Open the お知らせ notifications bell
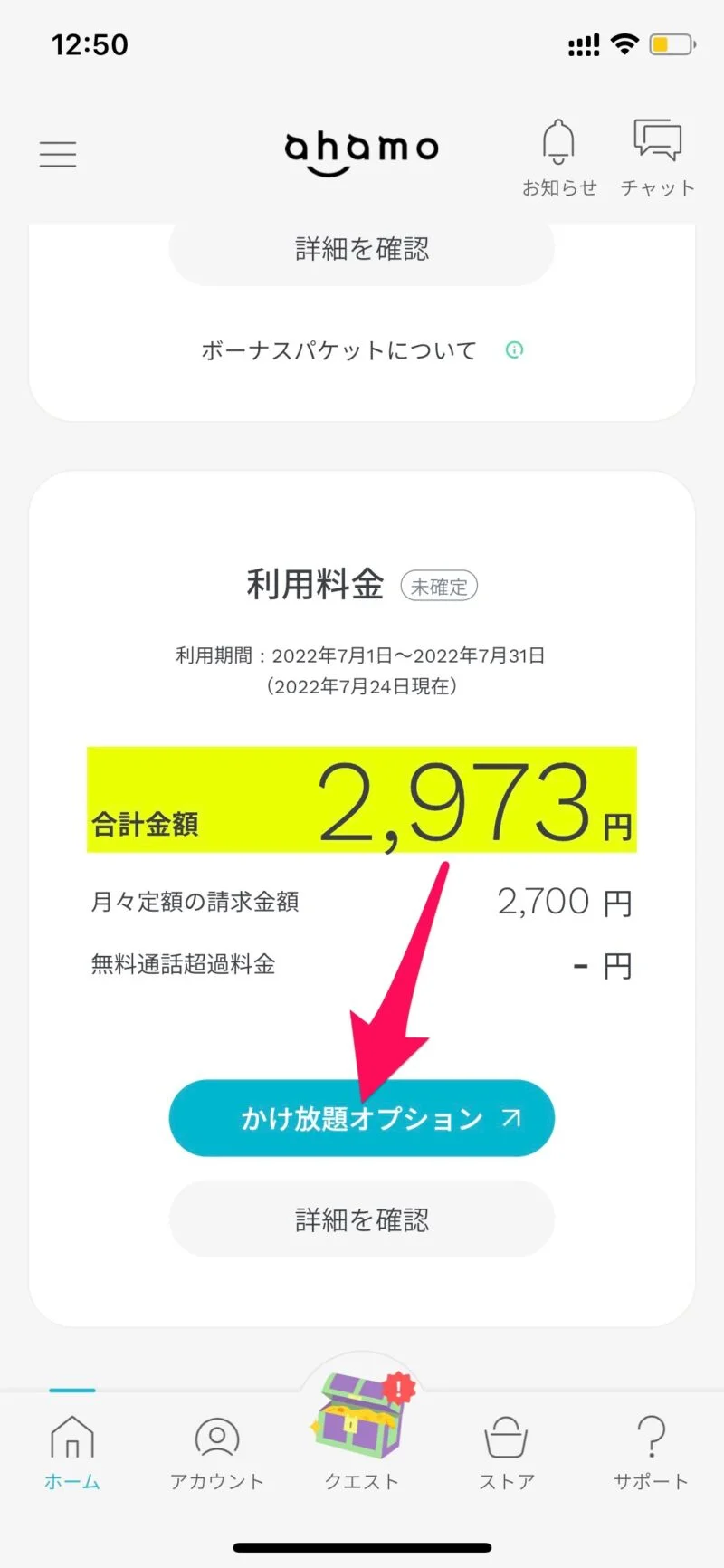This screenshot has width=724, height=1568. 558,158
